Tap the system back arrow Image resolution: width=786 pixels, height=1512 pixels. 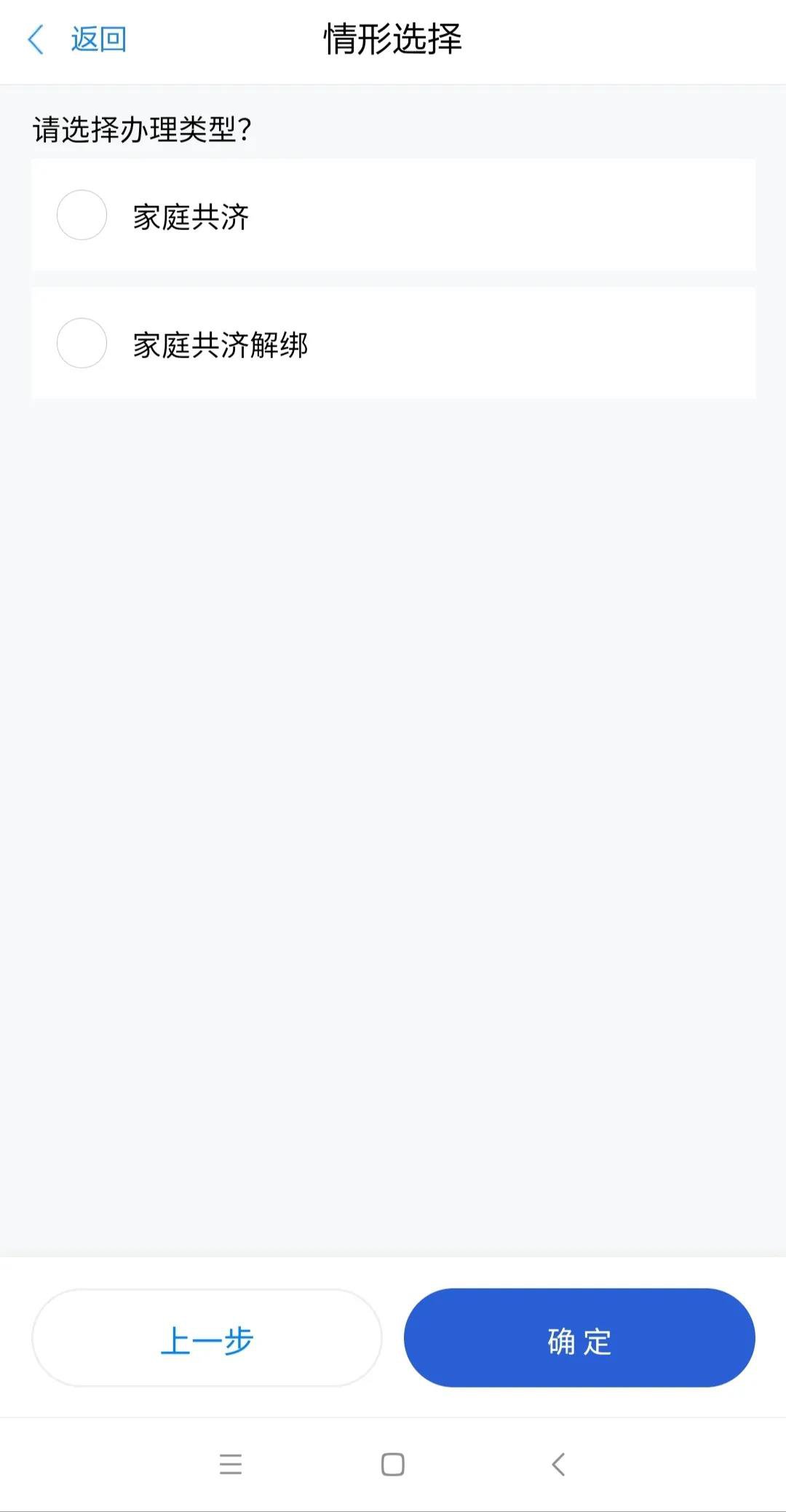558,1464
